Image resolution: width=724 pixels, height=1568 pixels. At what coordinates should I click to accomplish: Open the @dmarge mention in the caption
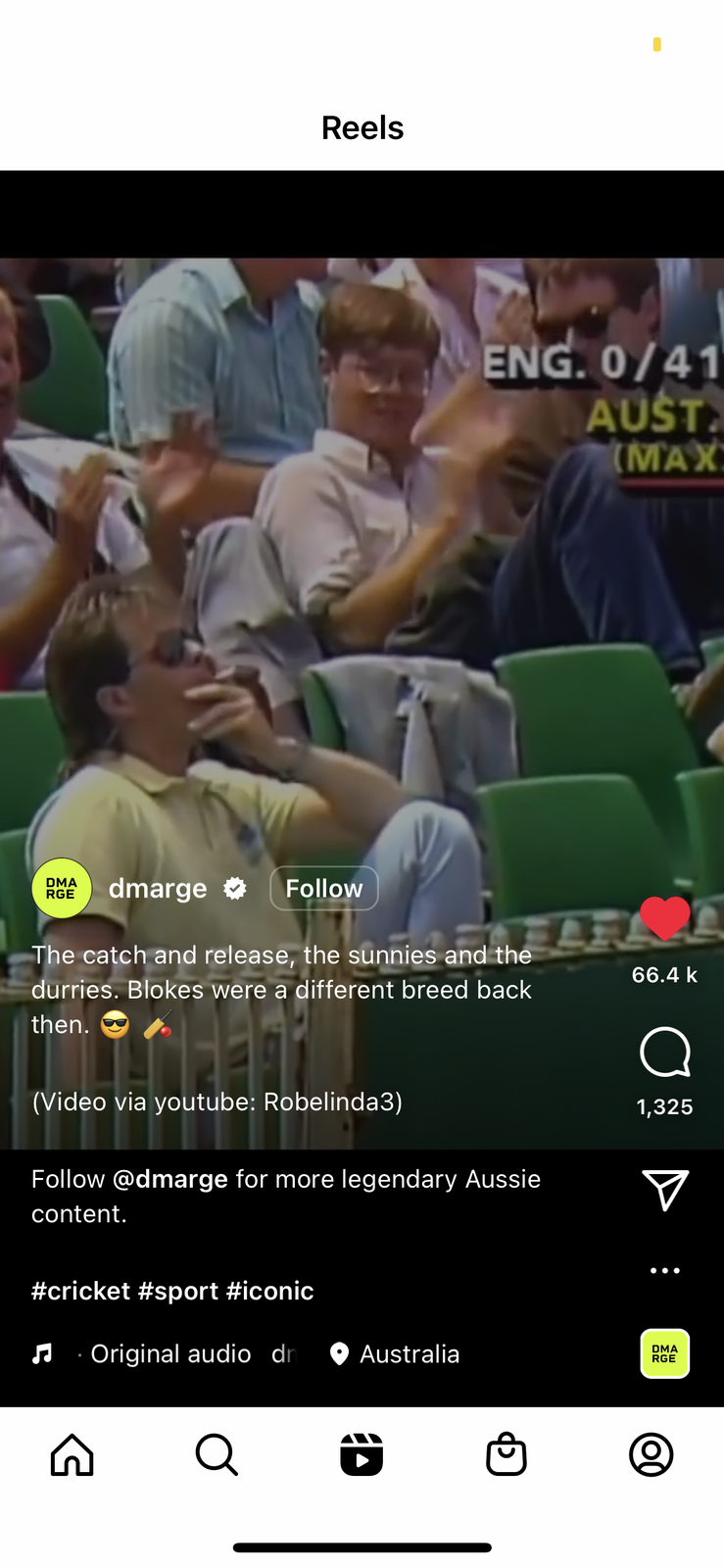[170, 1179]
